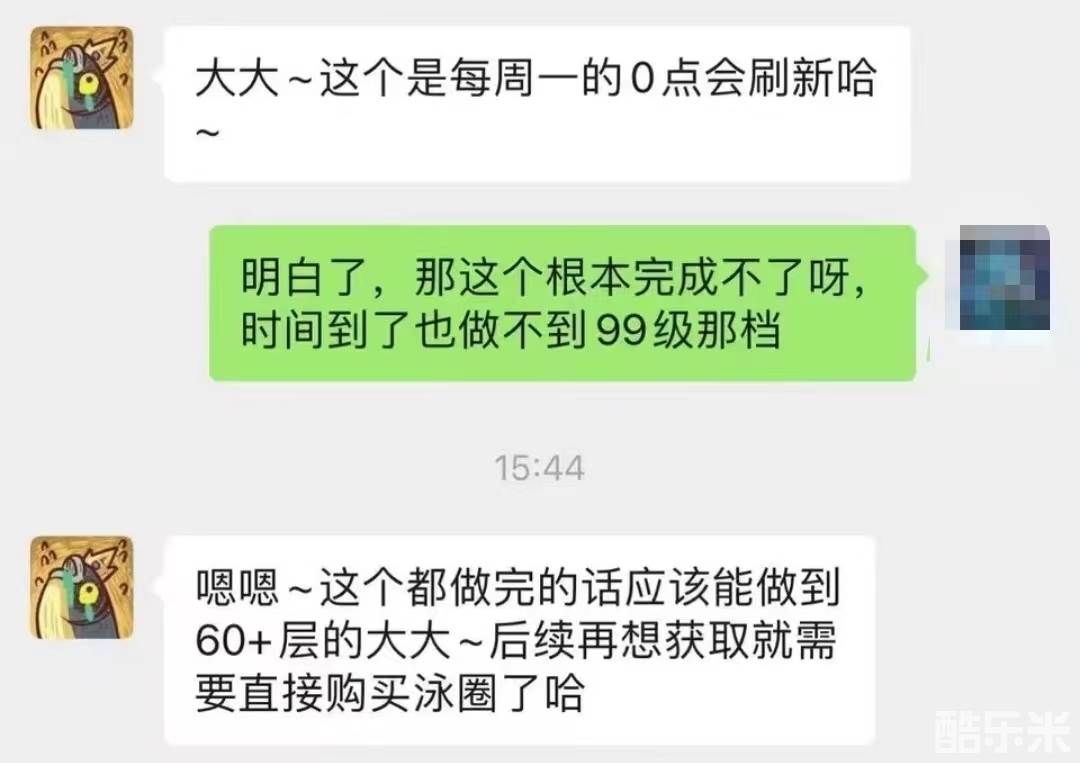
Task: Open sender's avatar beside the 60+层 message
Action: (82, 587)
